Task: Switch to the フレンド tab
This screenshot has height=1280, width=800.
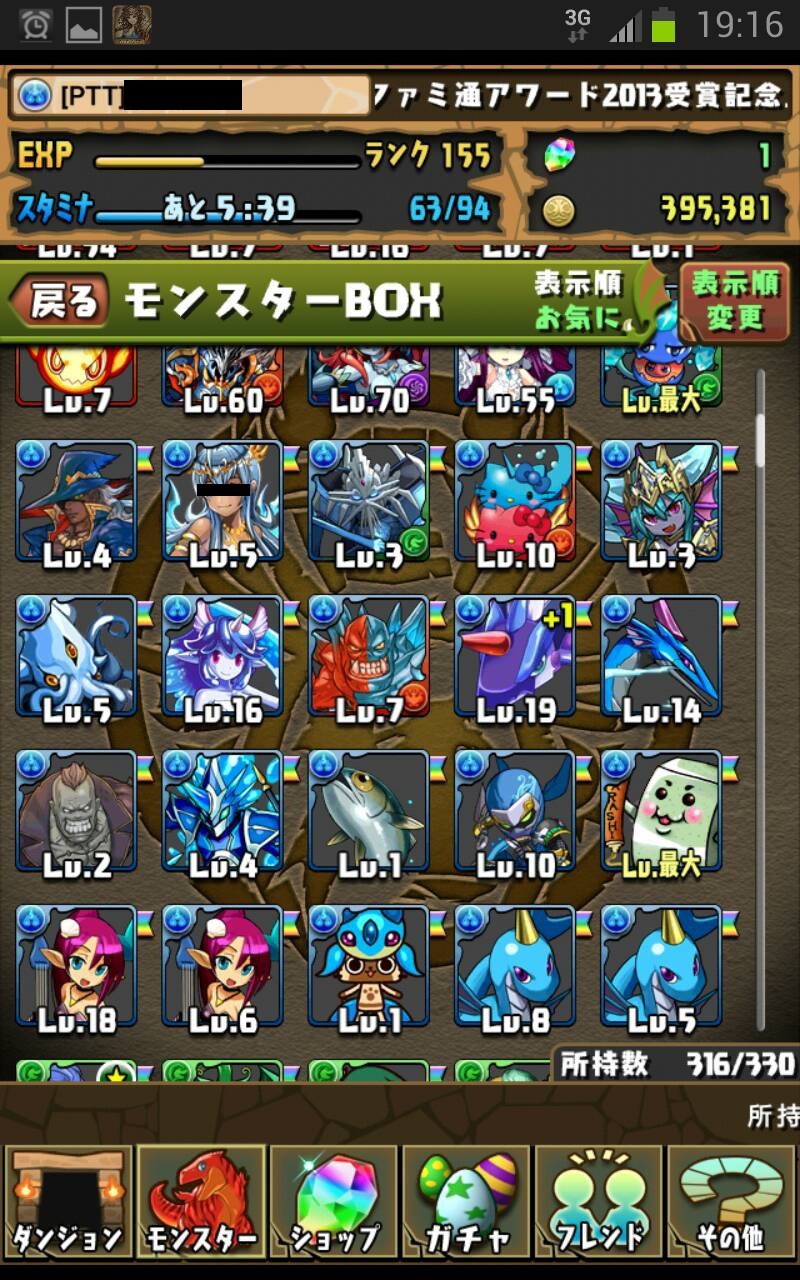Action: (599, 1200)
